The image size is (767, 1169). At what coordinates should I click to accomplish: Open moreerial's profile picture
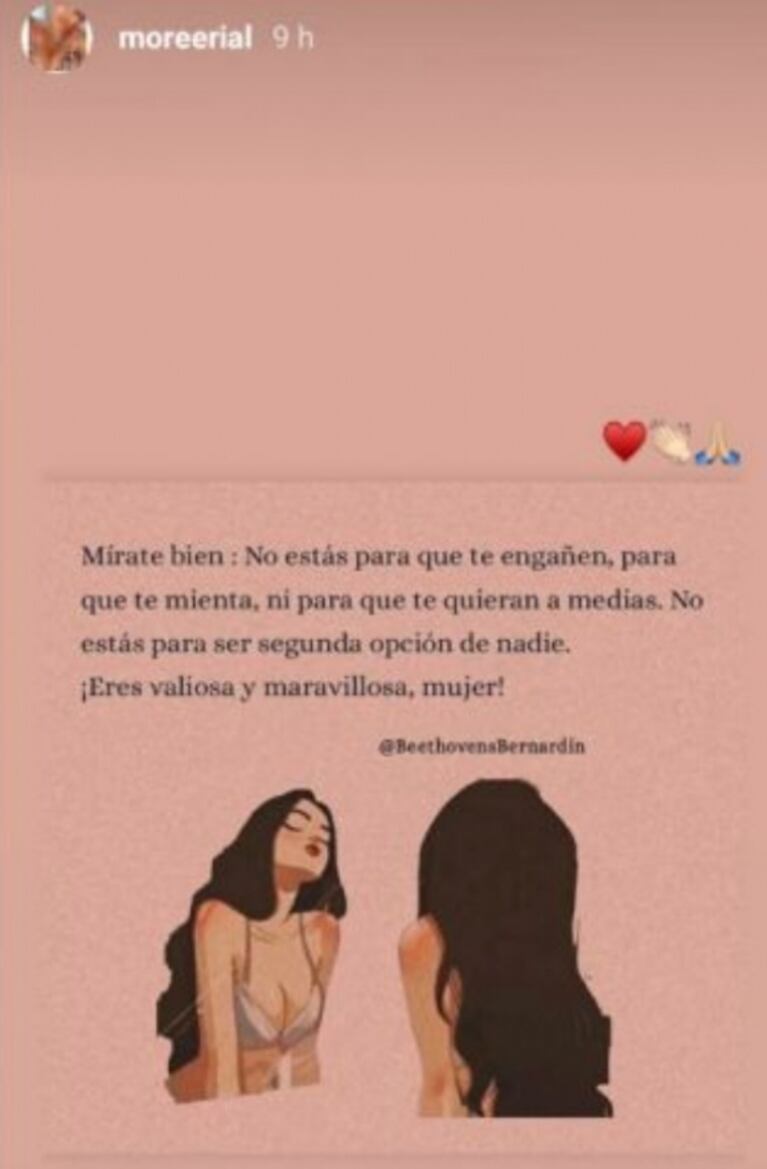click(56, 38)
